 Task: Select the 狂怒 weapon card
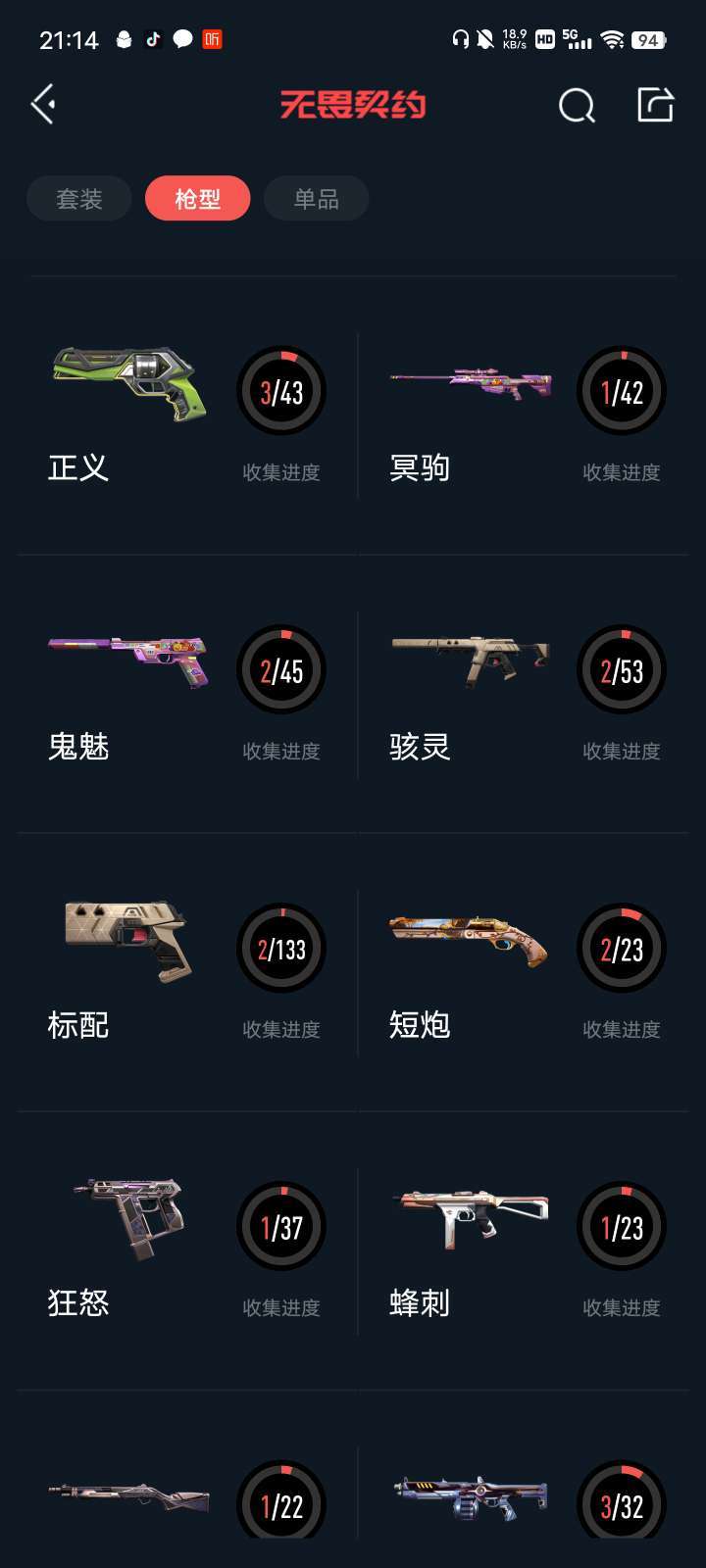[187, 1250]
